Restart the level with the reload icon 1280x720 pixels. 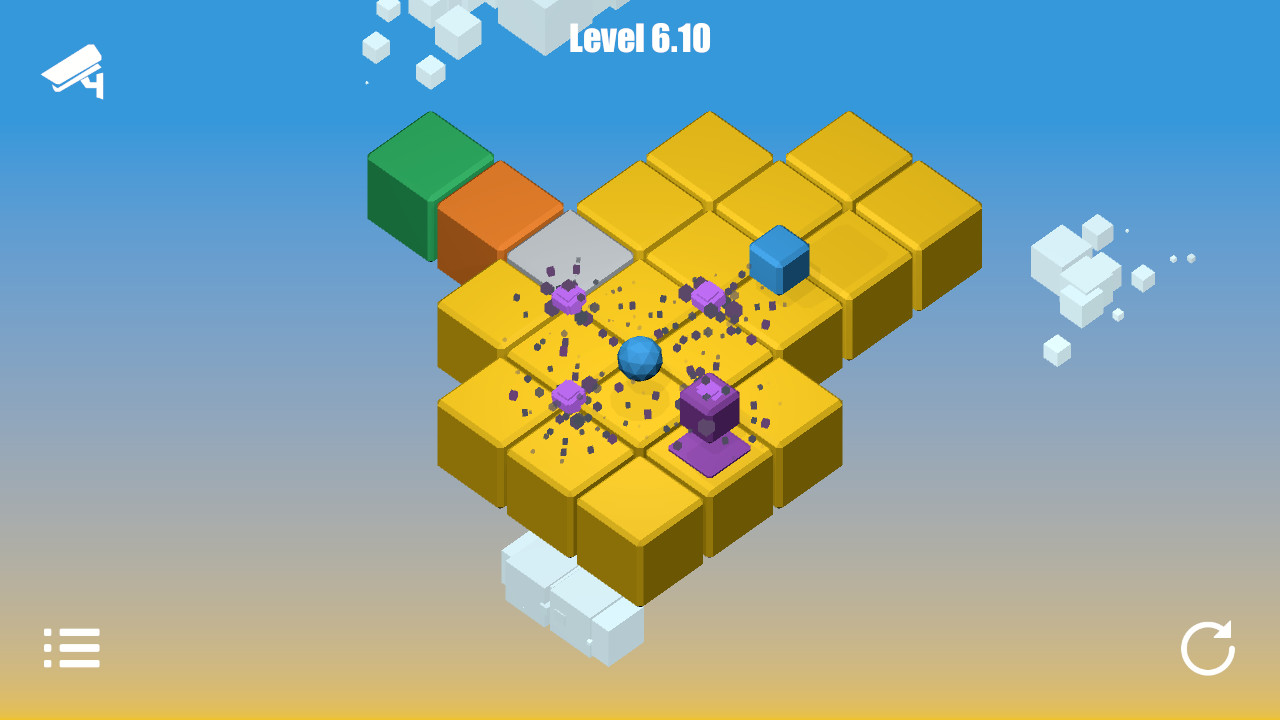pyautogui.click(x=1207, y=648)
